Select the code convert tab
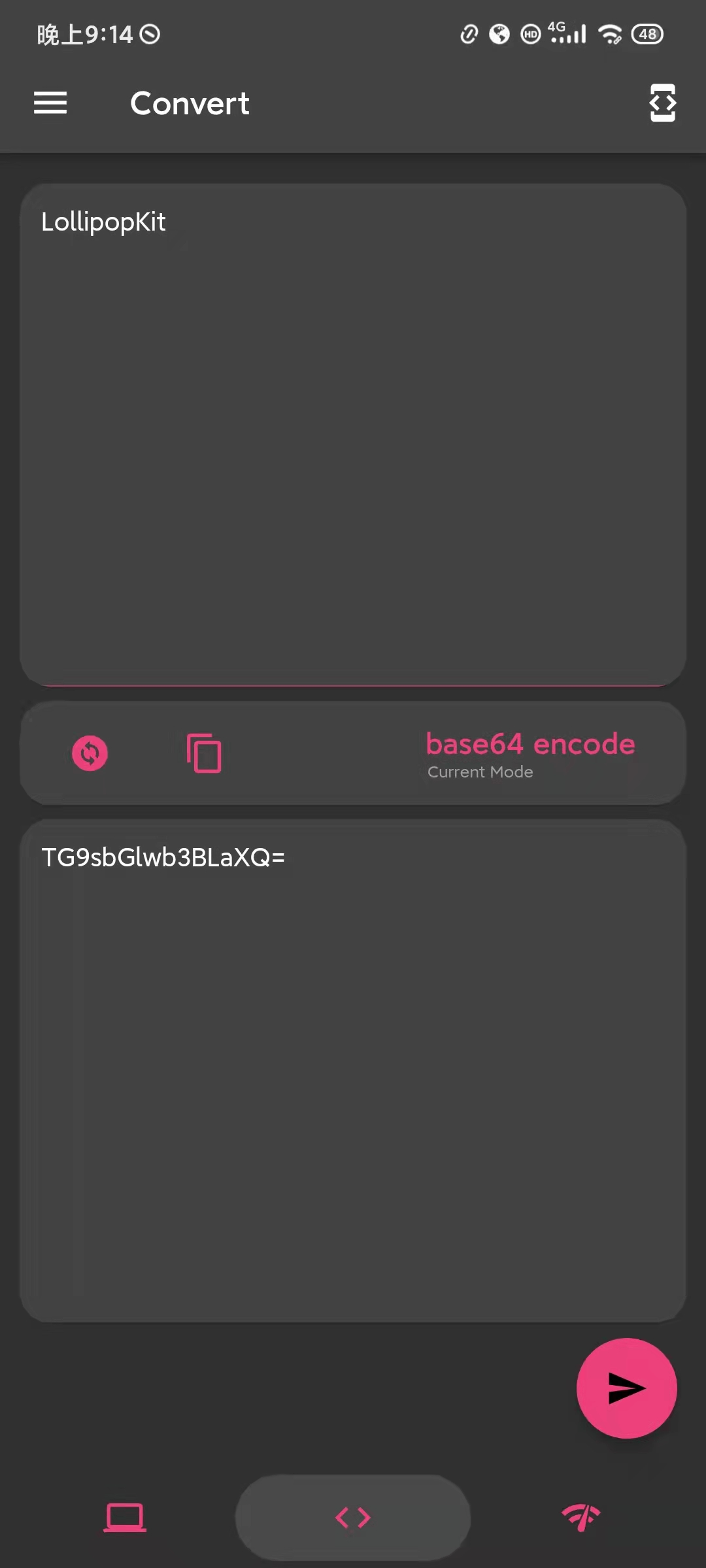706x1568 pixels. [x=353, y=1517]
